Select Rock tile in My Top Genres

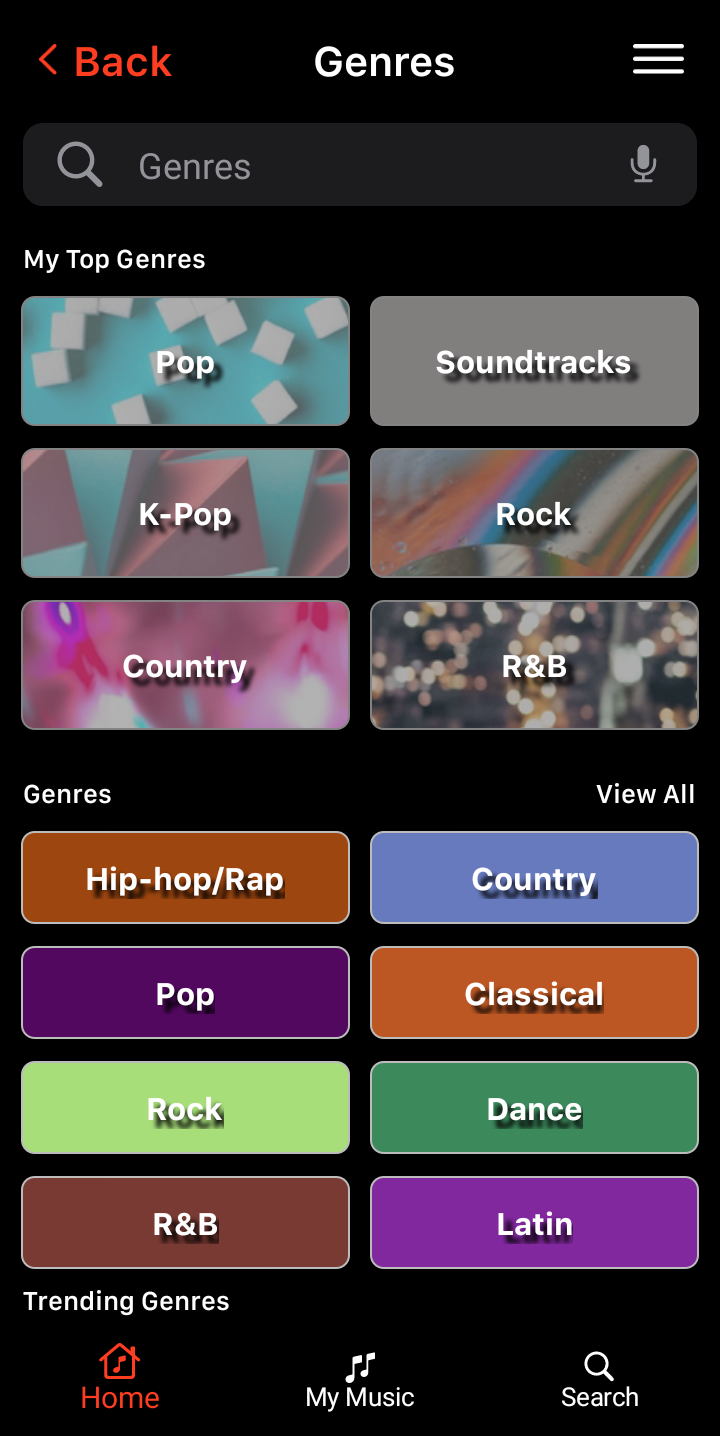534,514
